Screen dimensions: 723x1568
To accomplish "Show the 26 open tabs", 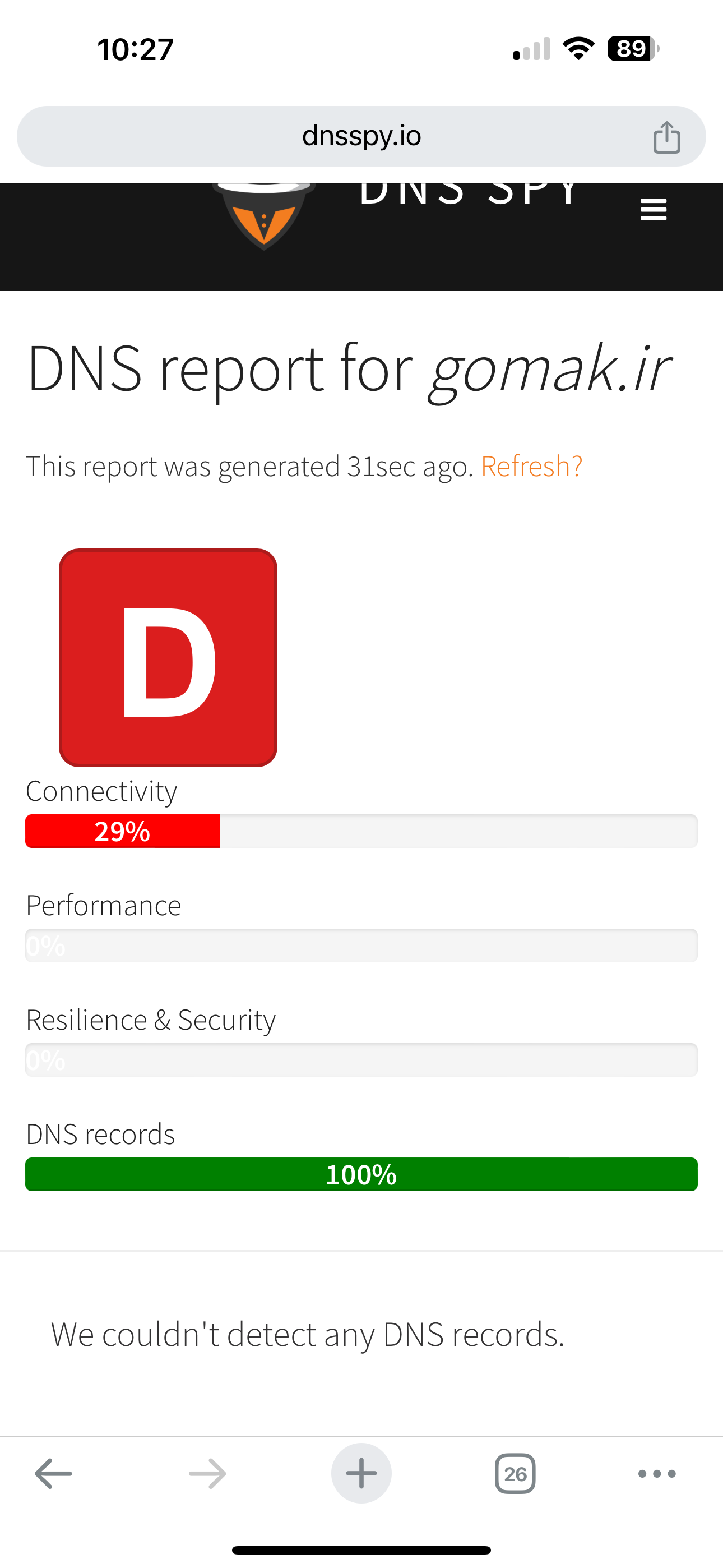I will click(516, 1474).
